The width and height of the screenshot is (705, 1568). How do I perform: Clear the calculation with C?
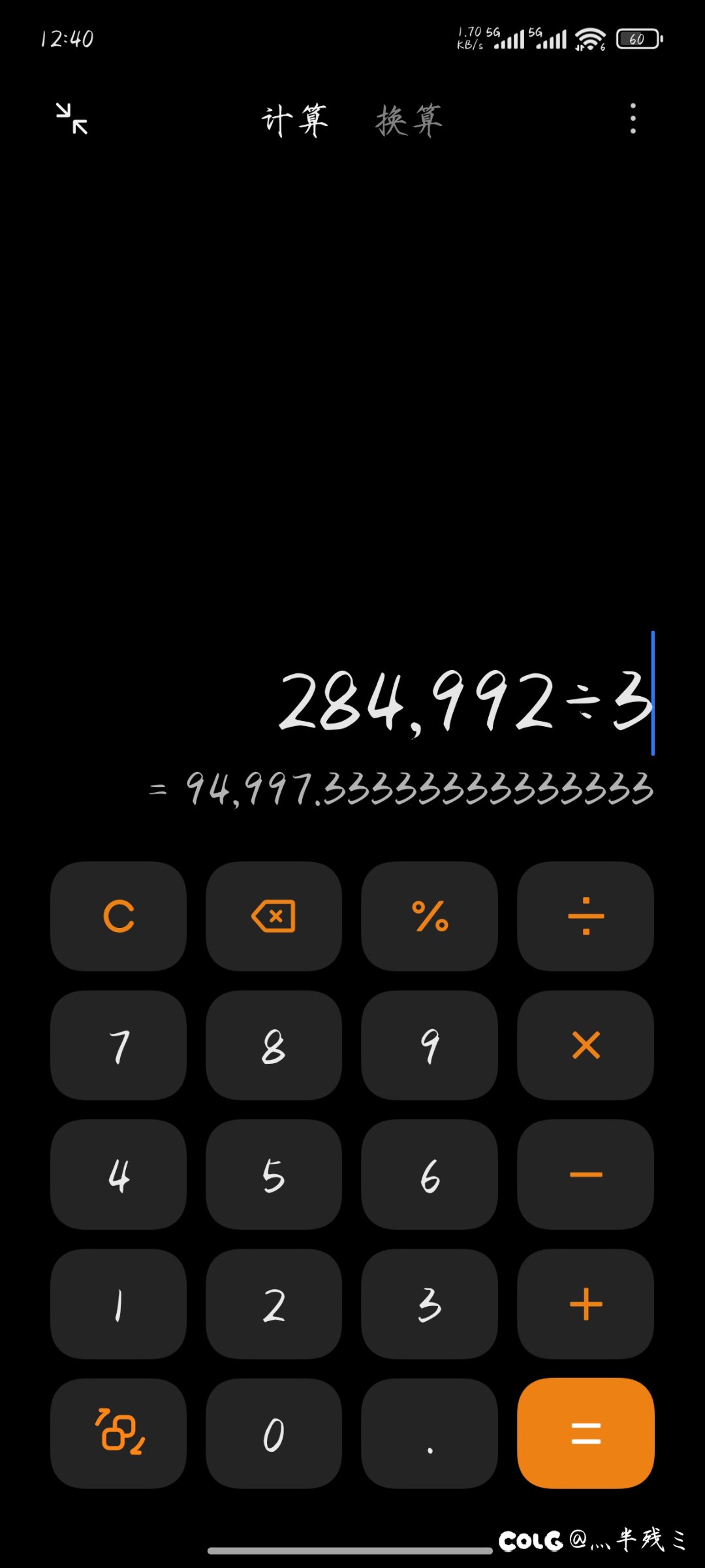[118, 916]
